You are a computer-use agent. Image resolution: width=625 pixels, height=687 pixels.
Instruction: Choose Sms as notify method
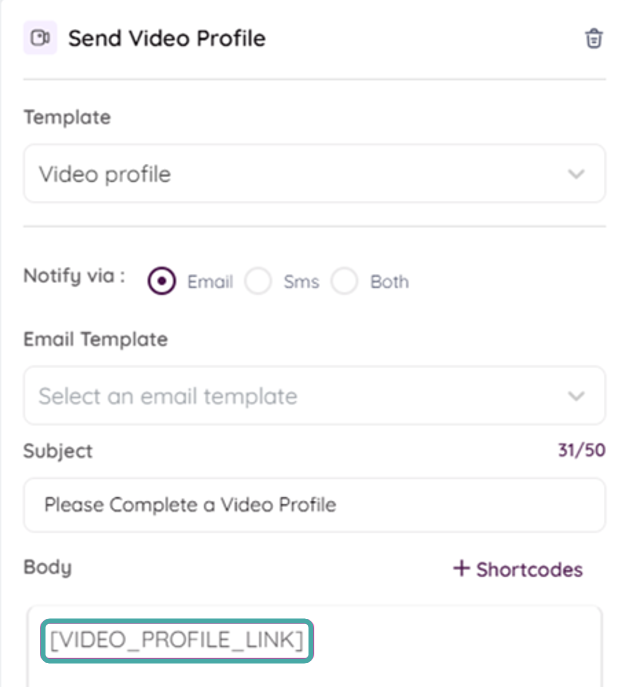pyautogui.click(x=258, y=282)
